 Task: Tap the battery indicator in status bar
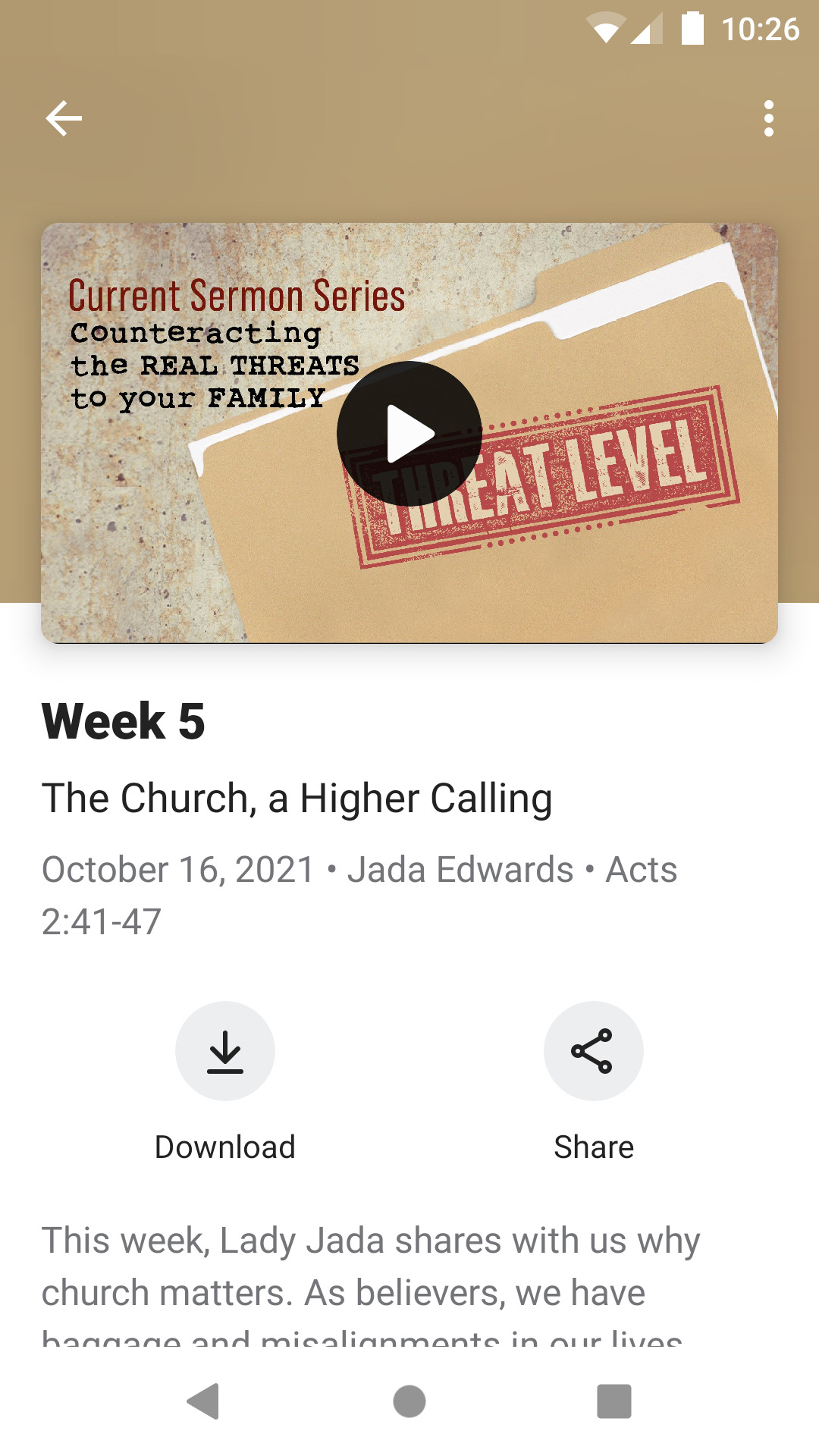click(x=692, y=28)
